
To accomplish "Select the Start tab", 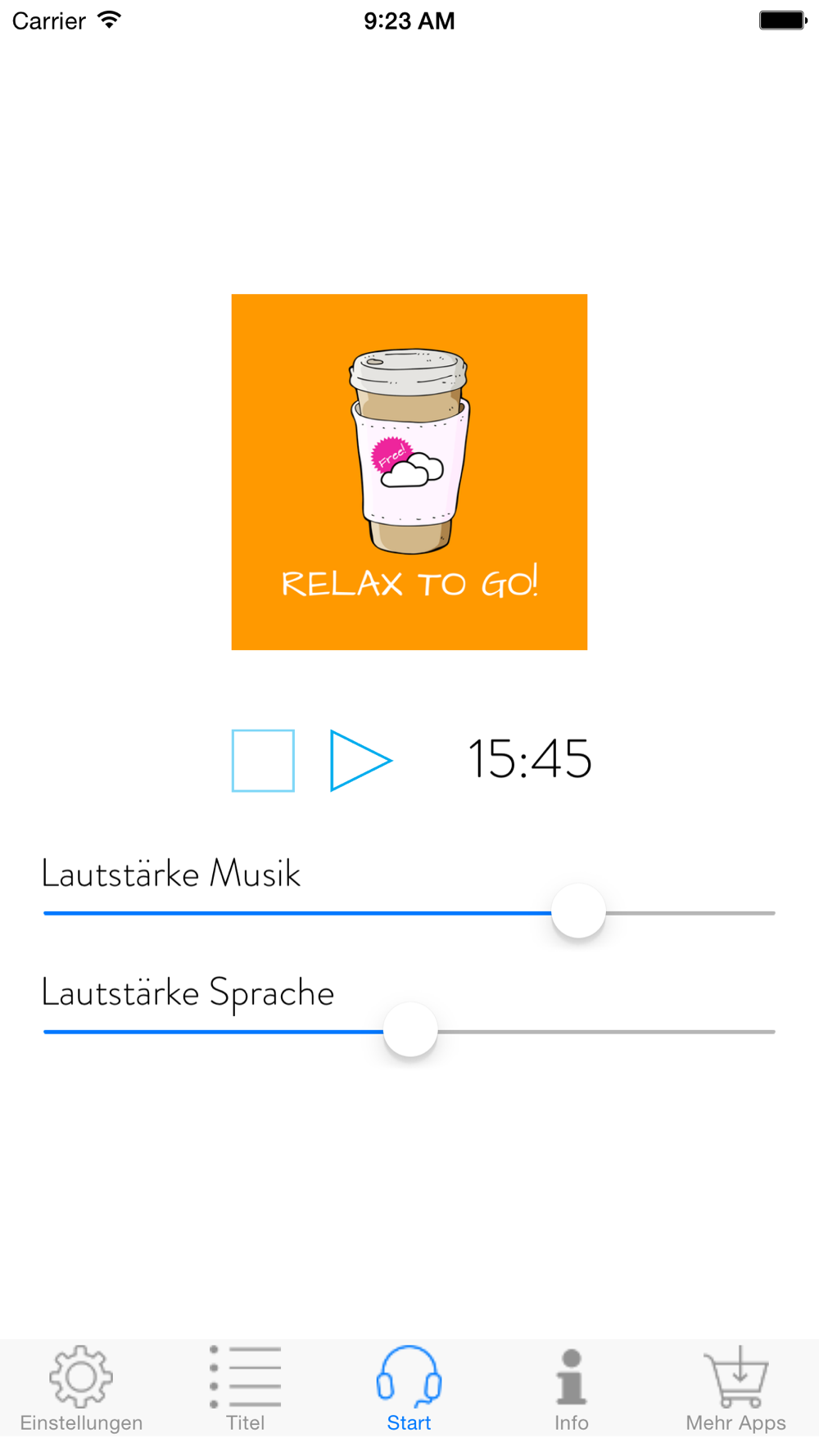I will coord(409,1389).
